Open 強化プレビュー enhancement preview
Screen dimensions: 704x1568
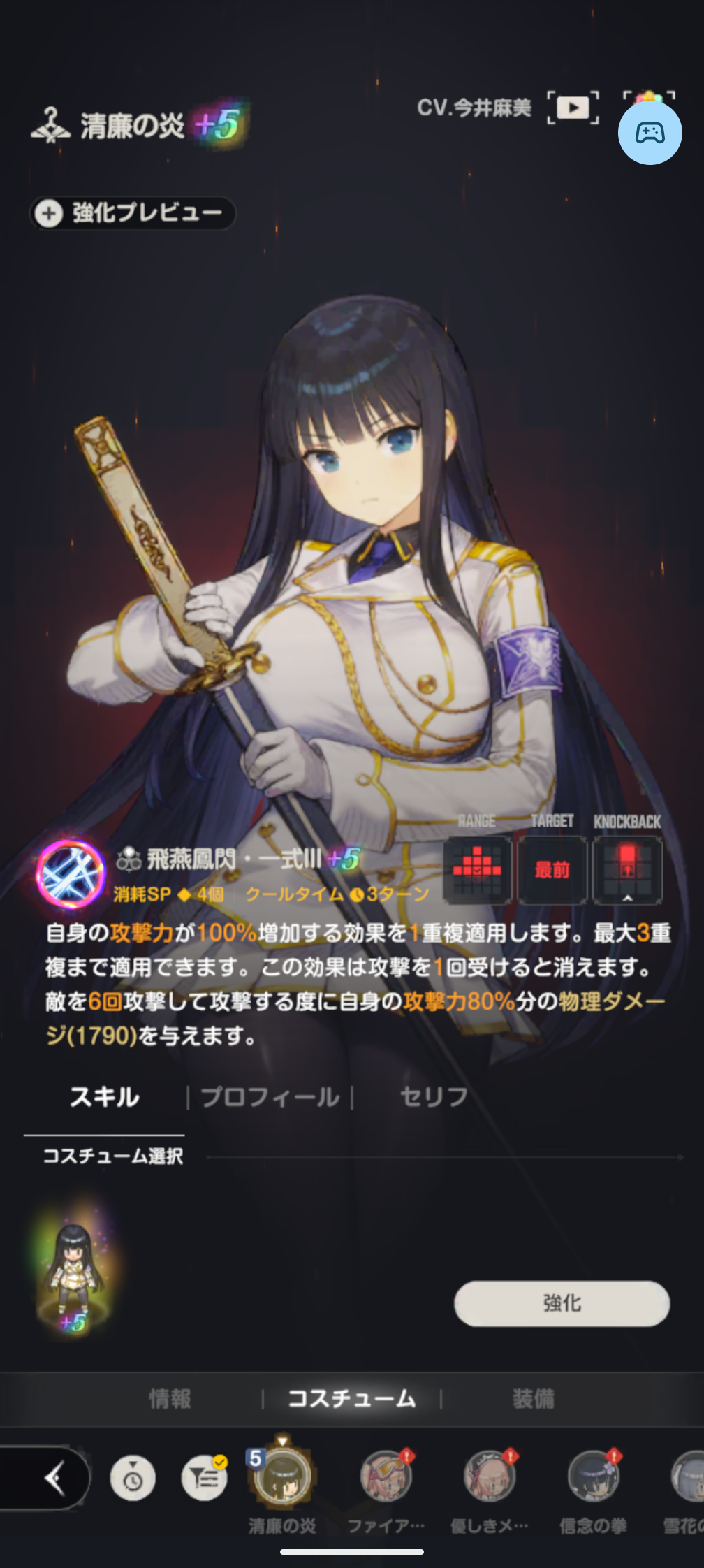(133, 213)
